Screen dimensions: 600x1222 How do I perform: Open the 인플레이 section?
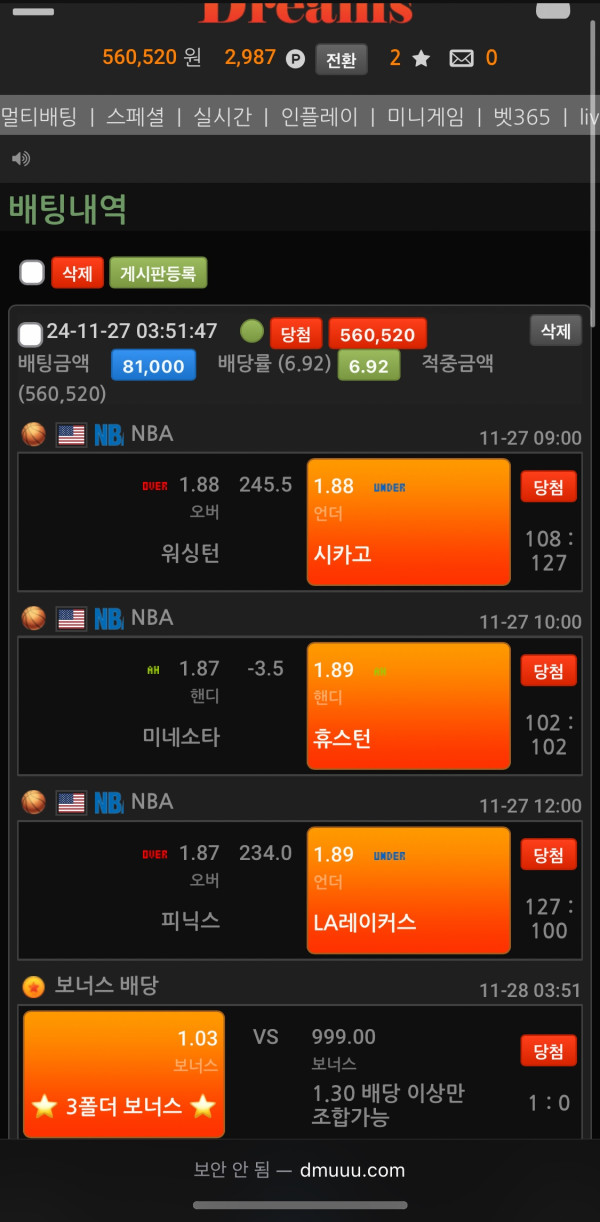click(319, 117)
